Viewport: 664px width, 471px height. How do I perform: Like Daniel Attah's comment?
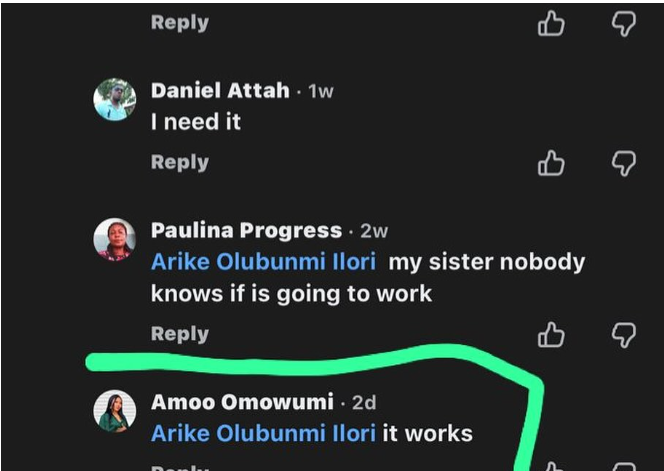551,163
